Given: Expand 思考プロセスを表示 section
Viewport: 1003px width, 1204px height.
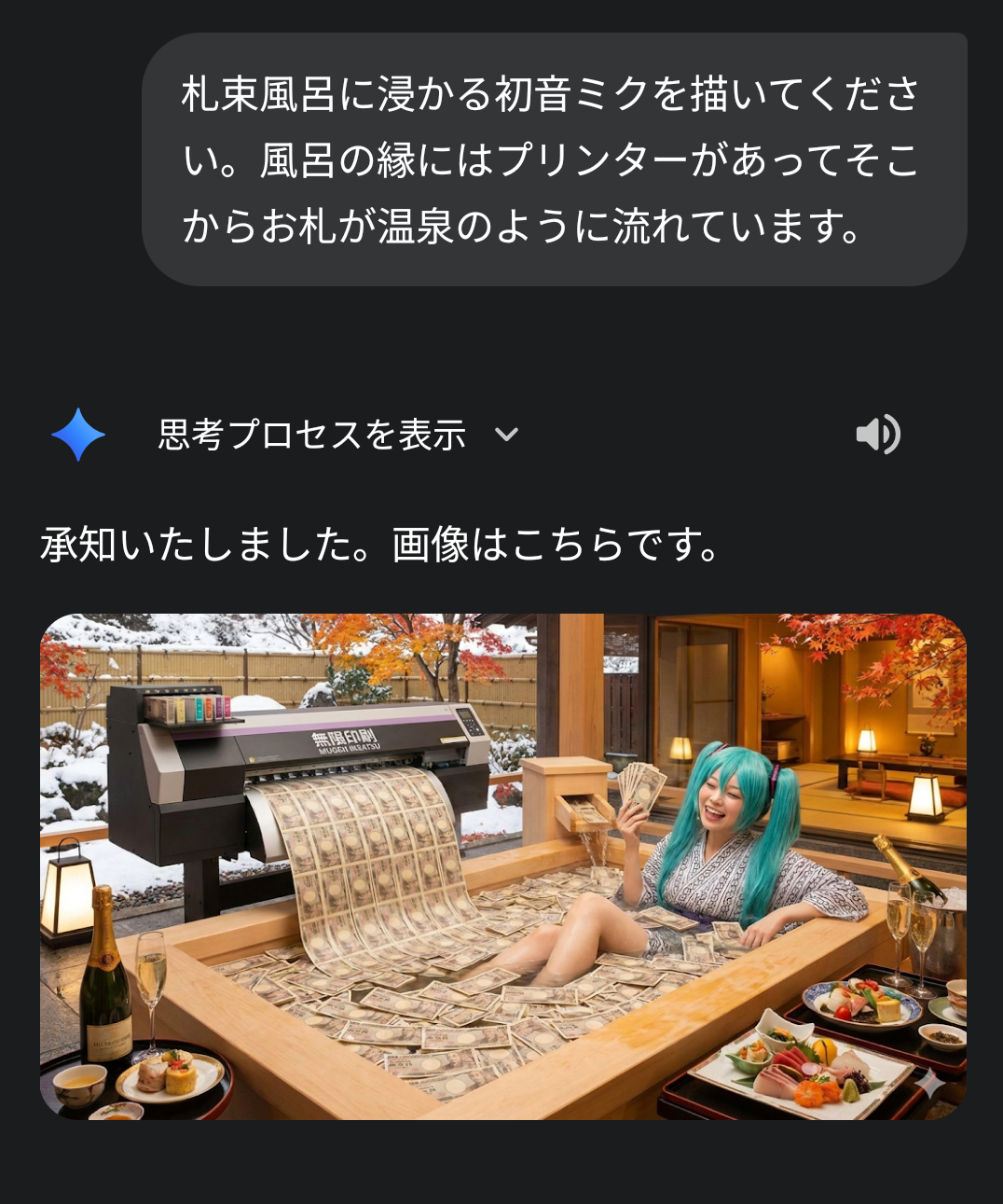Looking at the screenshot, I should (337, 435).
